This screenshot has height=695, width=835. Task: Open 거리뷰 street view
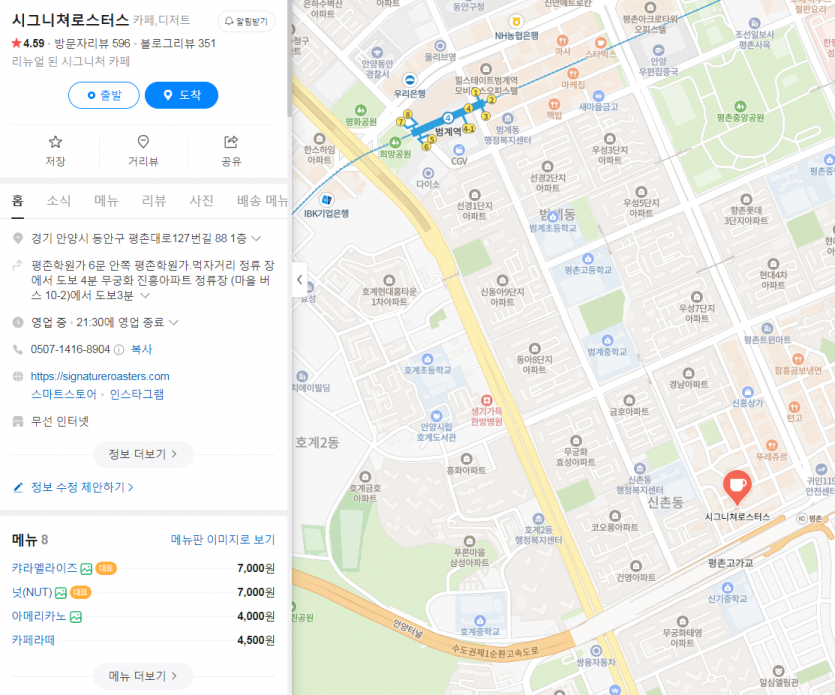click(143, 150)
